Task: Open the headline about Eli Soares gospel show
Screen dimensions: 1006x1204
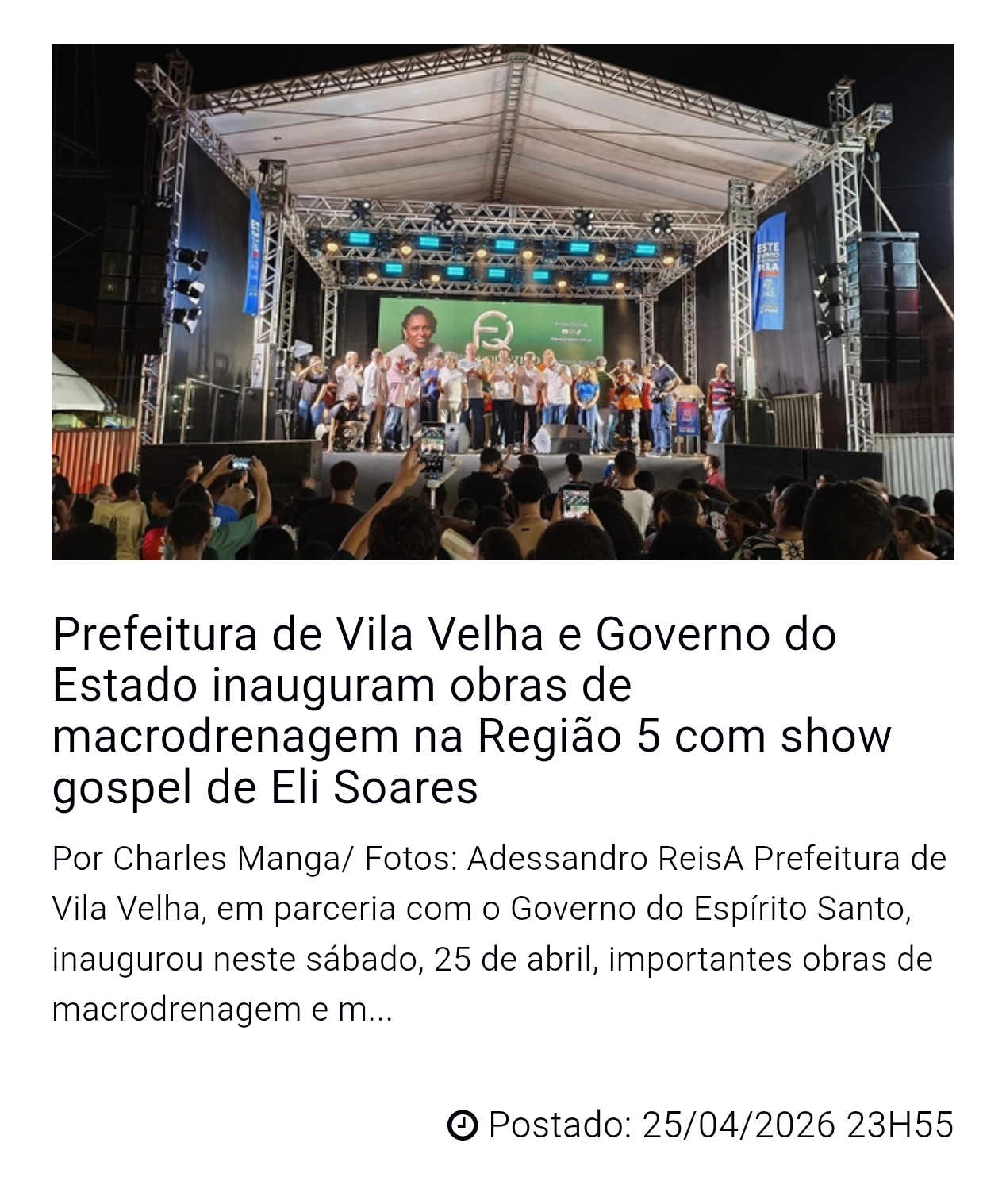Action: [471, 710]
